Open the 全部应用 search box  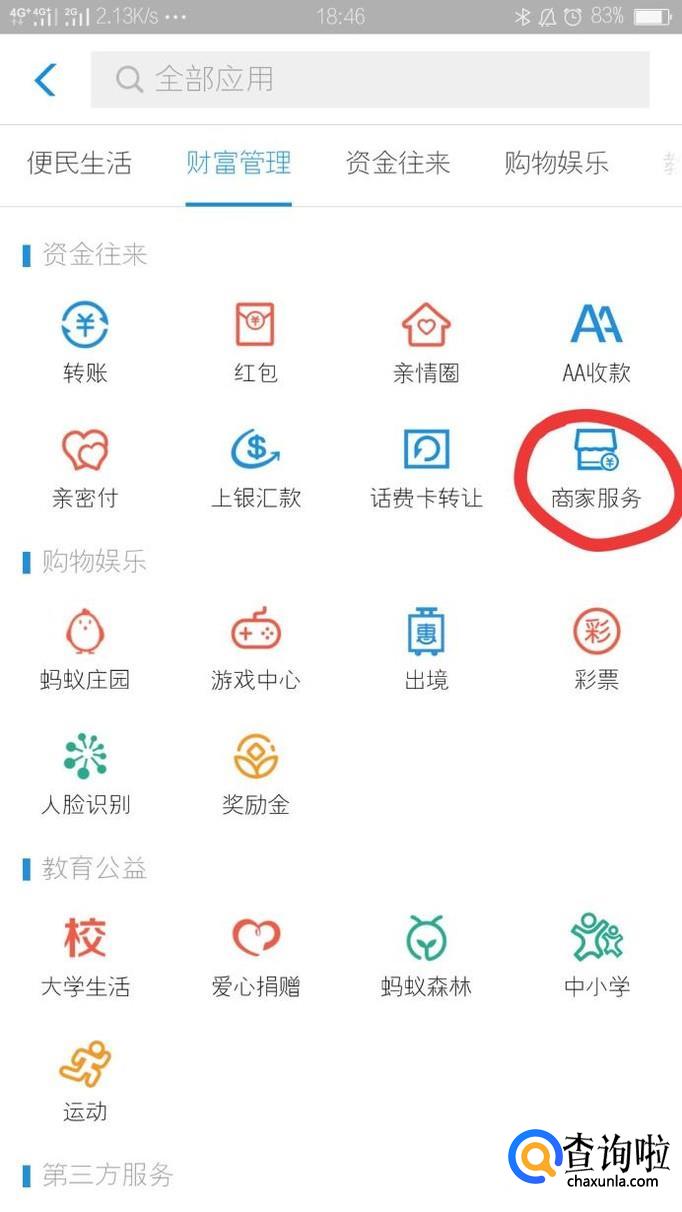370,79
